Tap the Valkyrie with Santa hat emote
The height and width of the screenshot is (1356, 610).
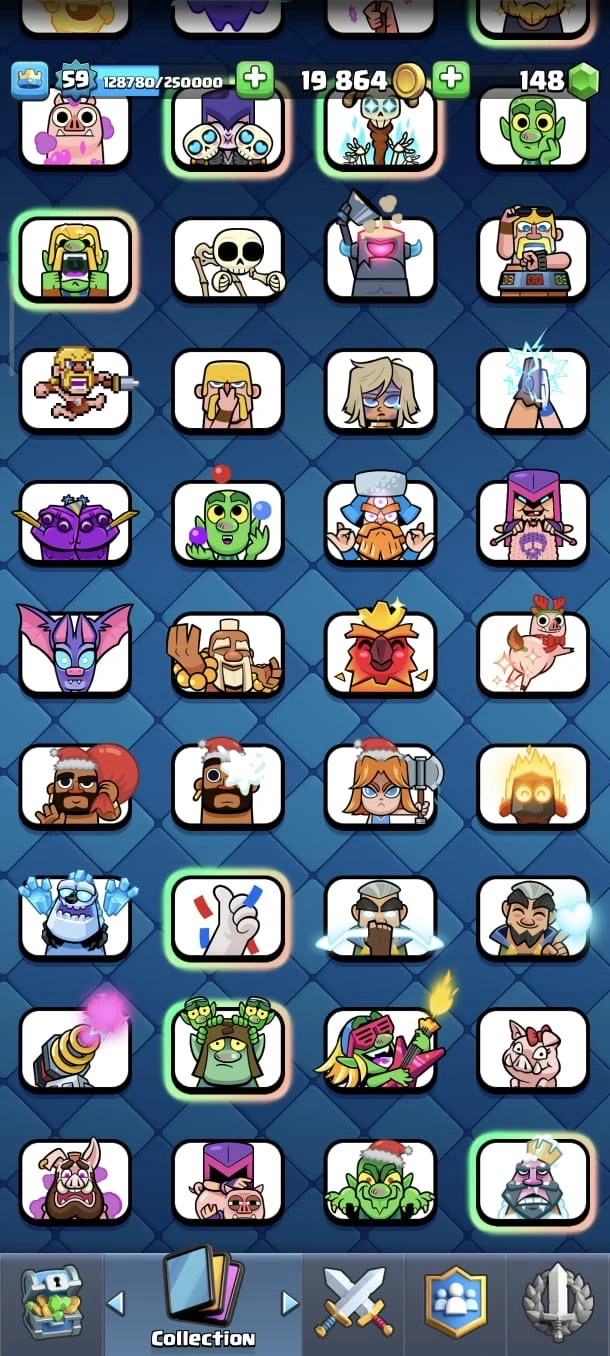tap(381, 786)
